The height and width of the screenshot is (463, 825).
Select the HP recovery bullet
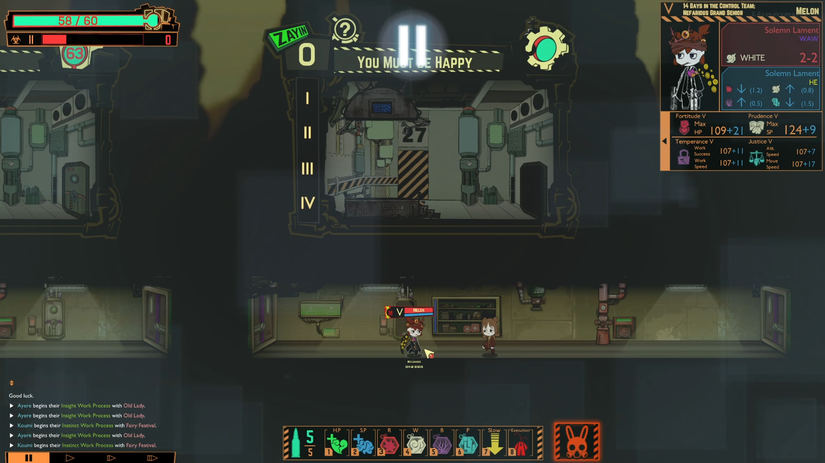pyautogui.click(x=337, y=442)
